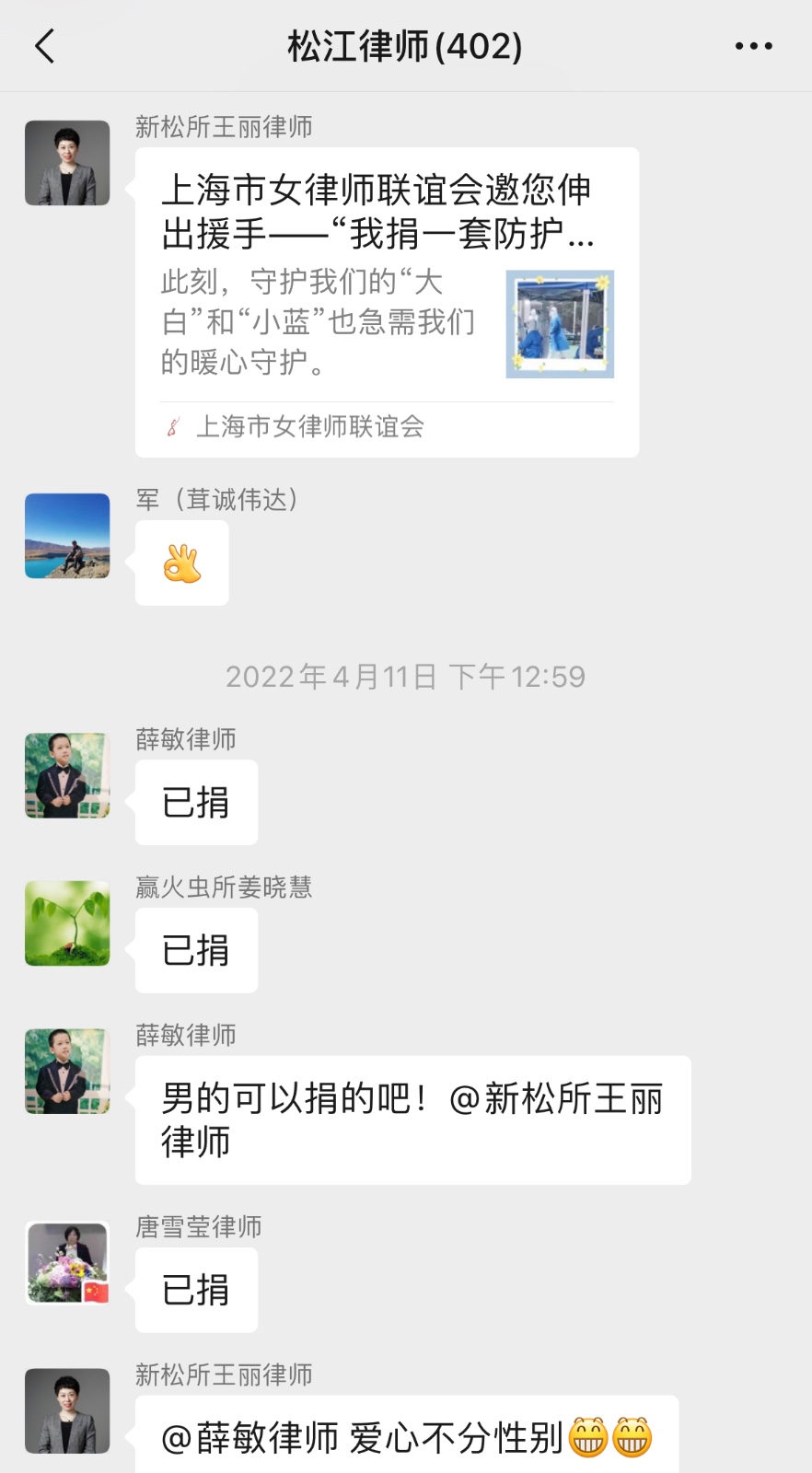
Task: View avatar of 军（茸诚伟达）
Action: pos(67,536)
